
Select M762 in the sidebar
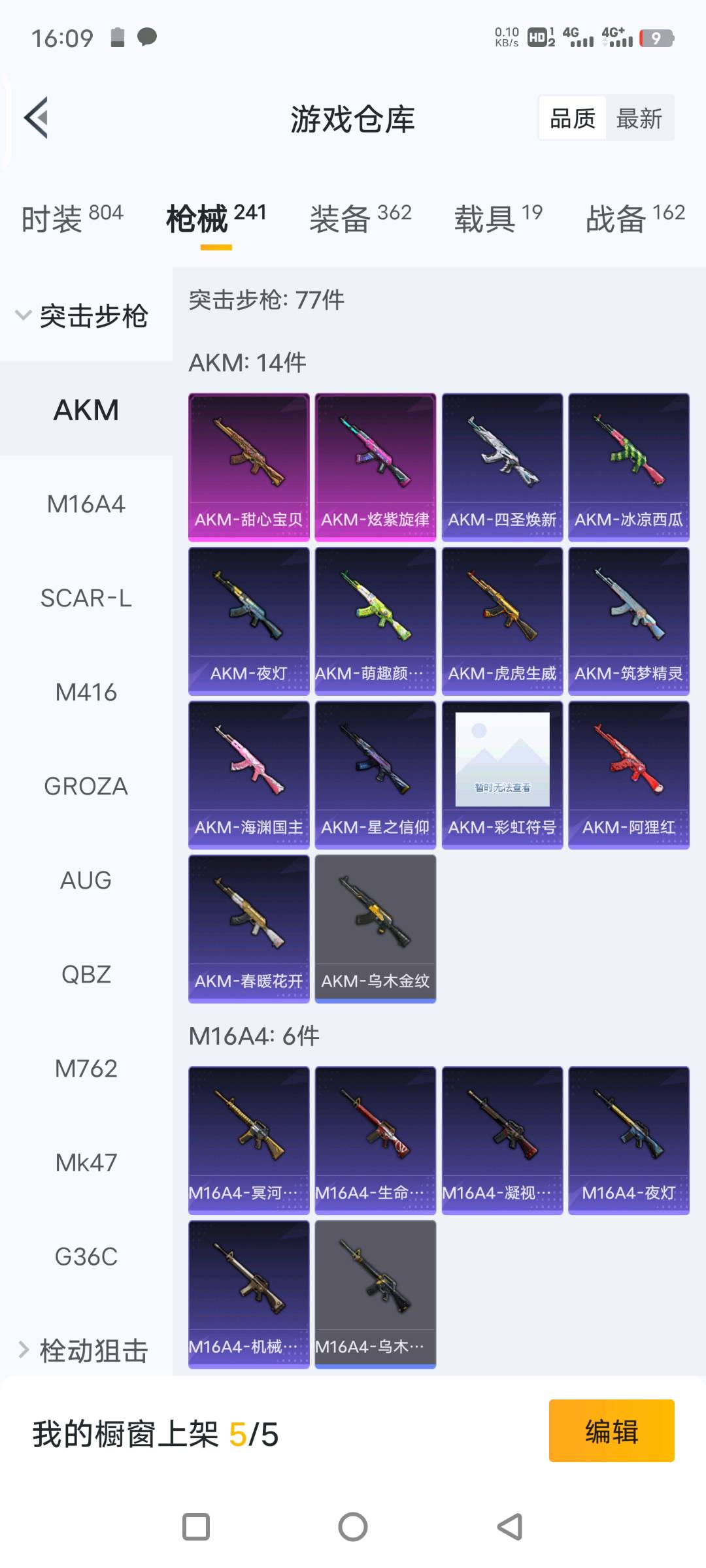click(x=86, y=1068)
